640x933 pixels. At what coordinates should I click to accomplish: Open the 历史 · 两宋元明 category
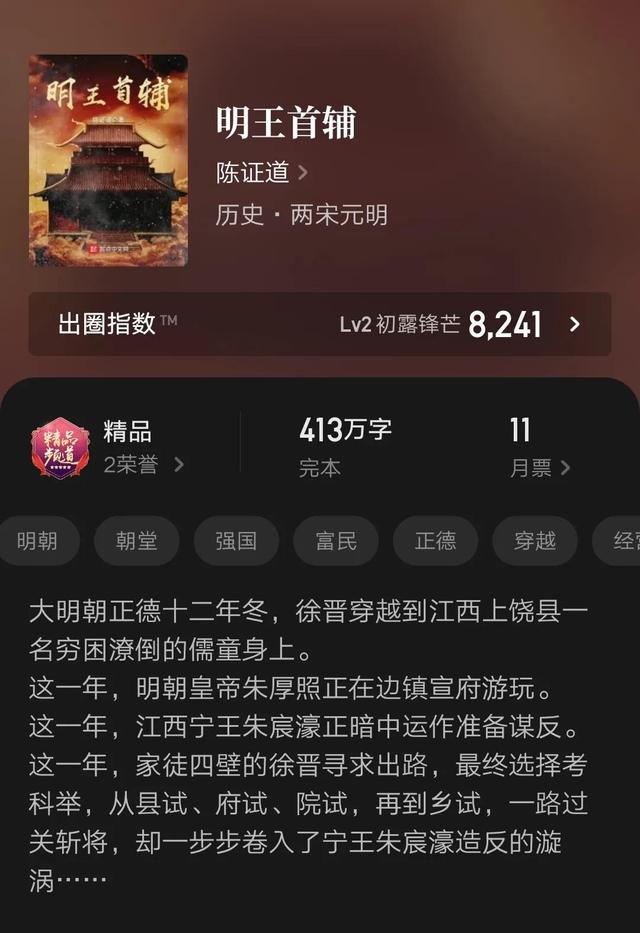pos(301,215)
